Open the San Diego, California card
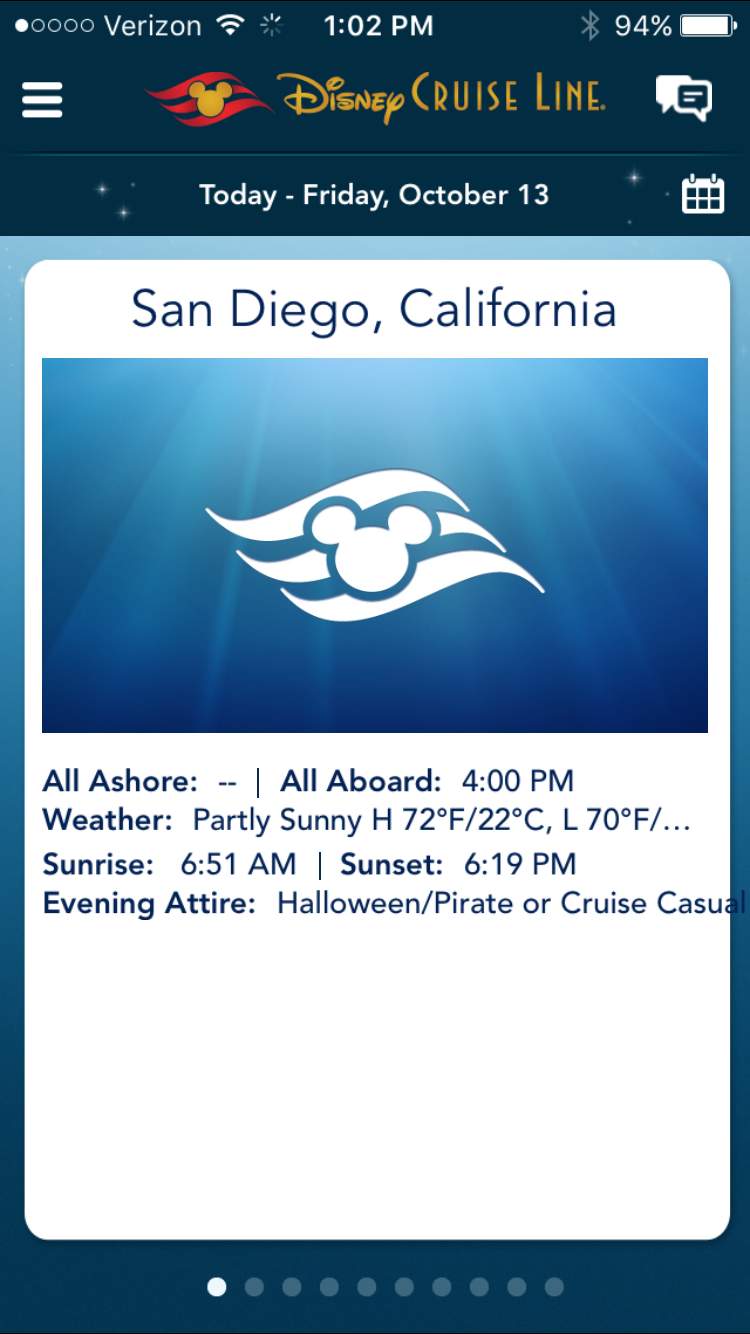The image size is (750, 1334). click(x=377, y=749)
